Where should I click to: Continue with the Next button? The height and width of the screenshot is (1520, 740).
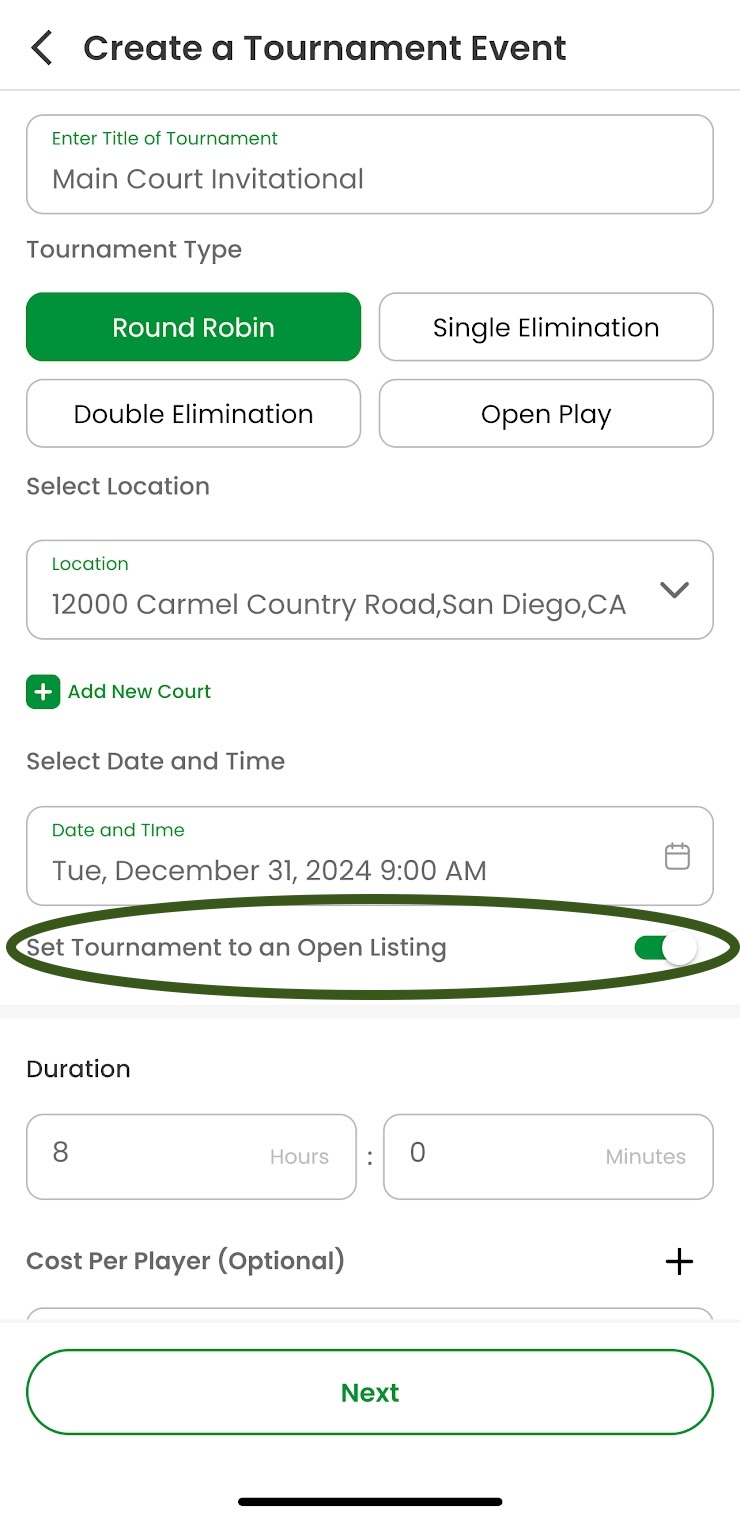[369, 1392]
